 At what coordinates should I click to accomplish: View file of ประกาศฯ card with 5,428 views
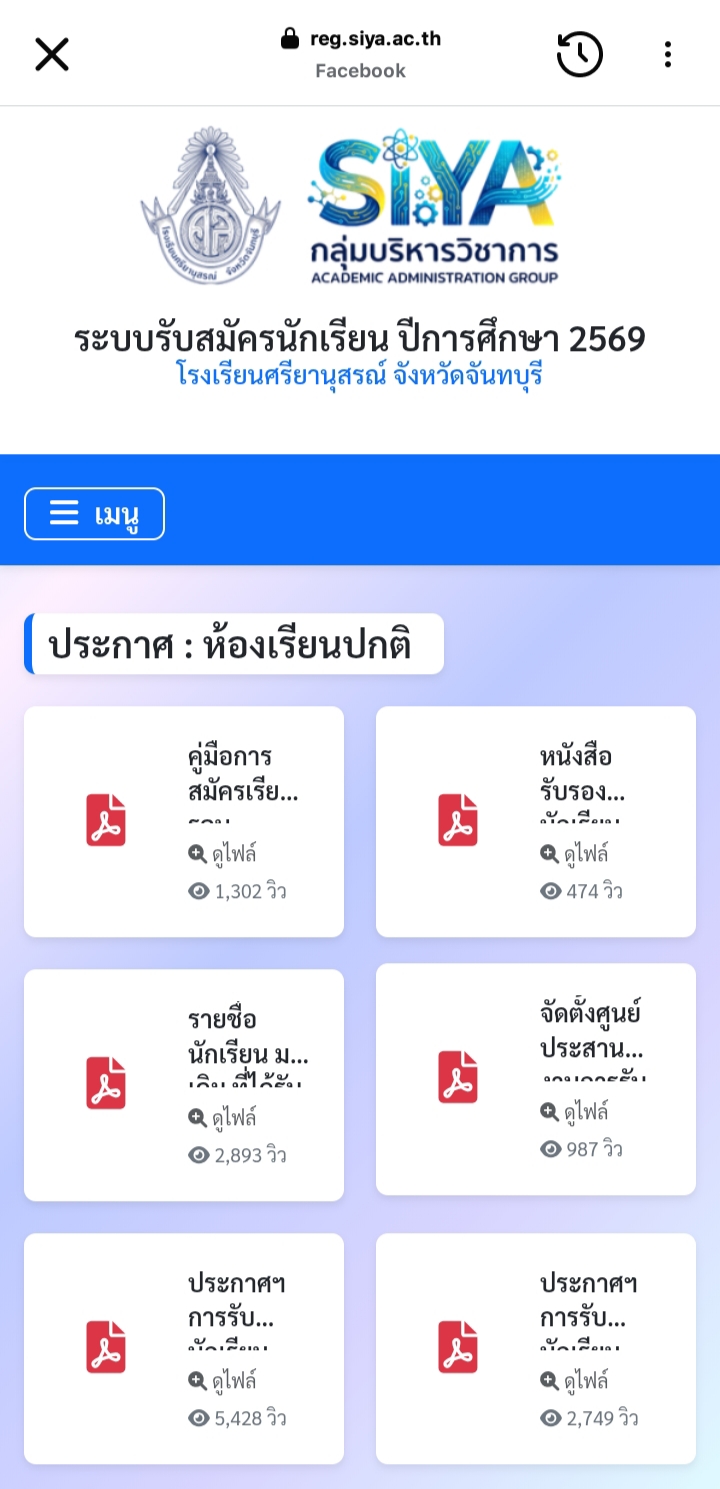point(224,1381)
